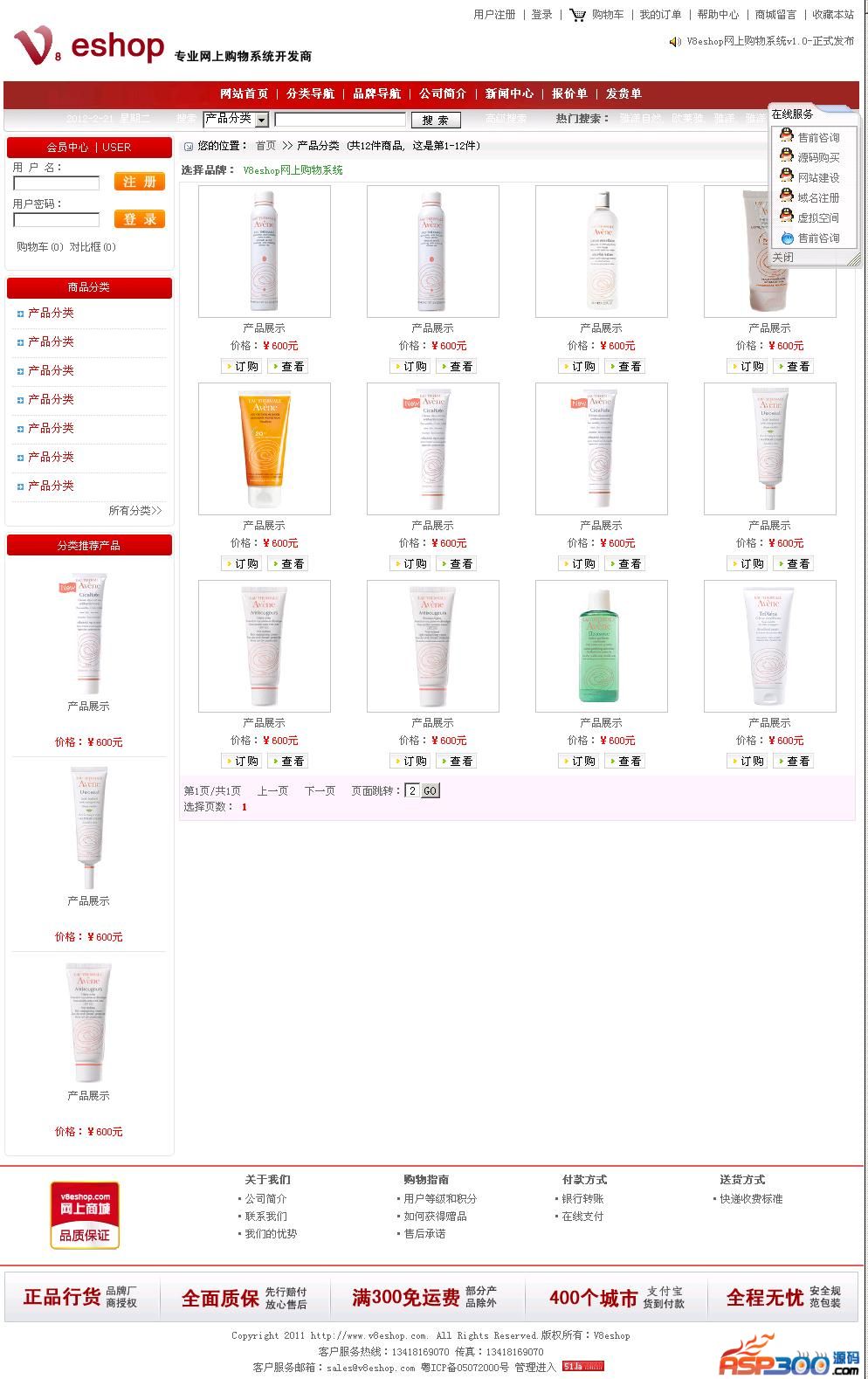Open 公司简介 under 关于我们 footer
Screen dimensions: 868x1379
265,1199
